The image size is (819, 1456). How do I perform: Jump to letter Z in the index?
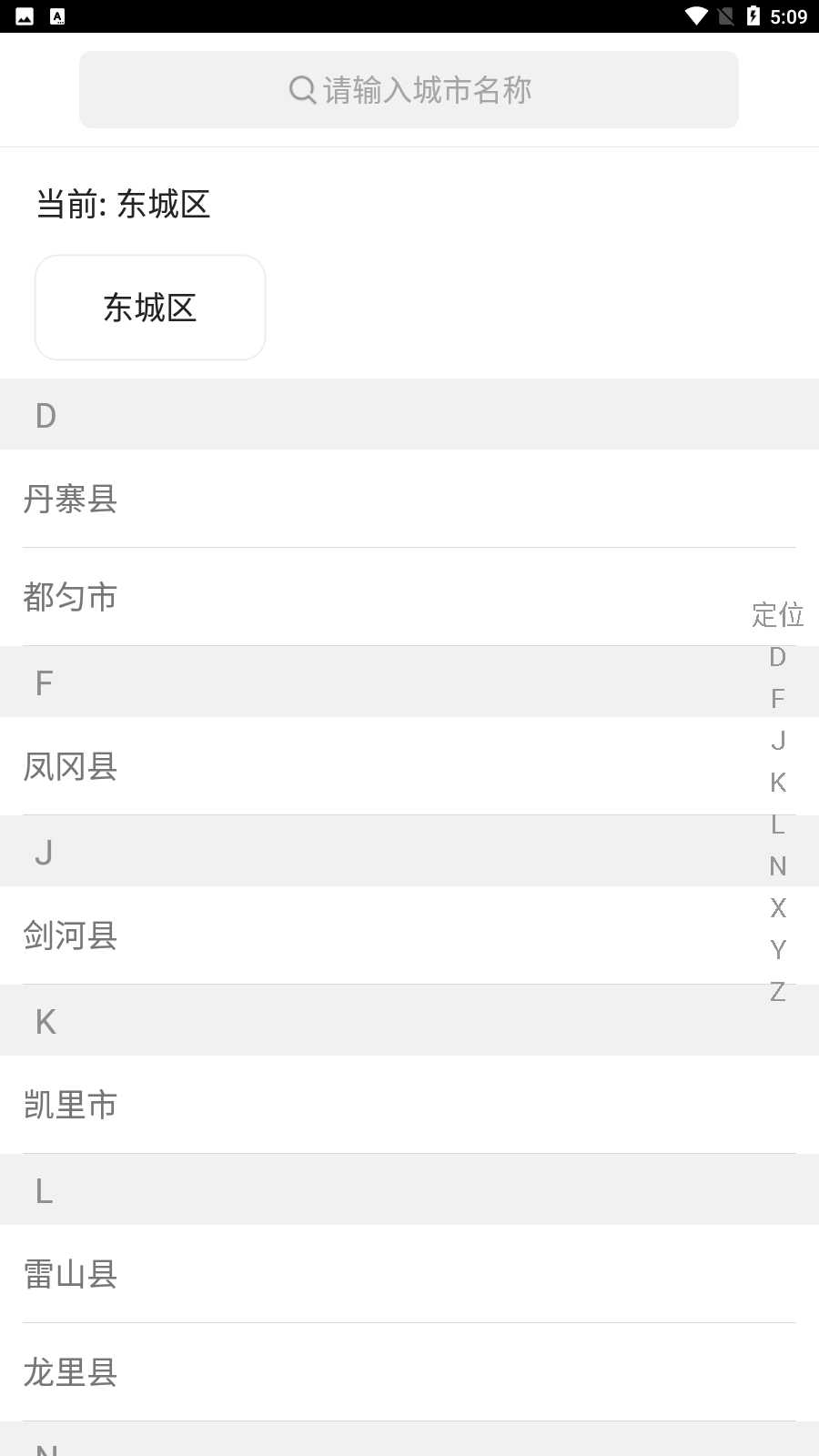click(x=776, y=992)
